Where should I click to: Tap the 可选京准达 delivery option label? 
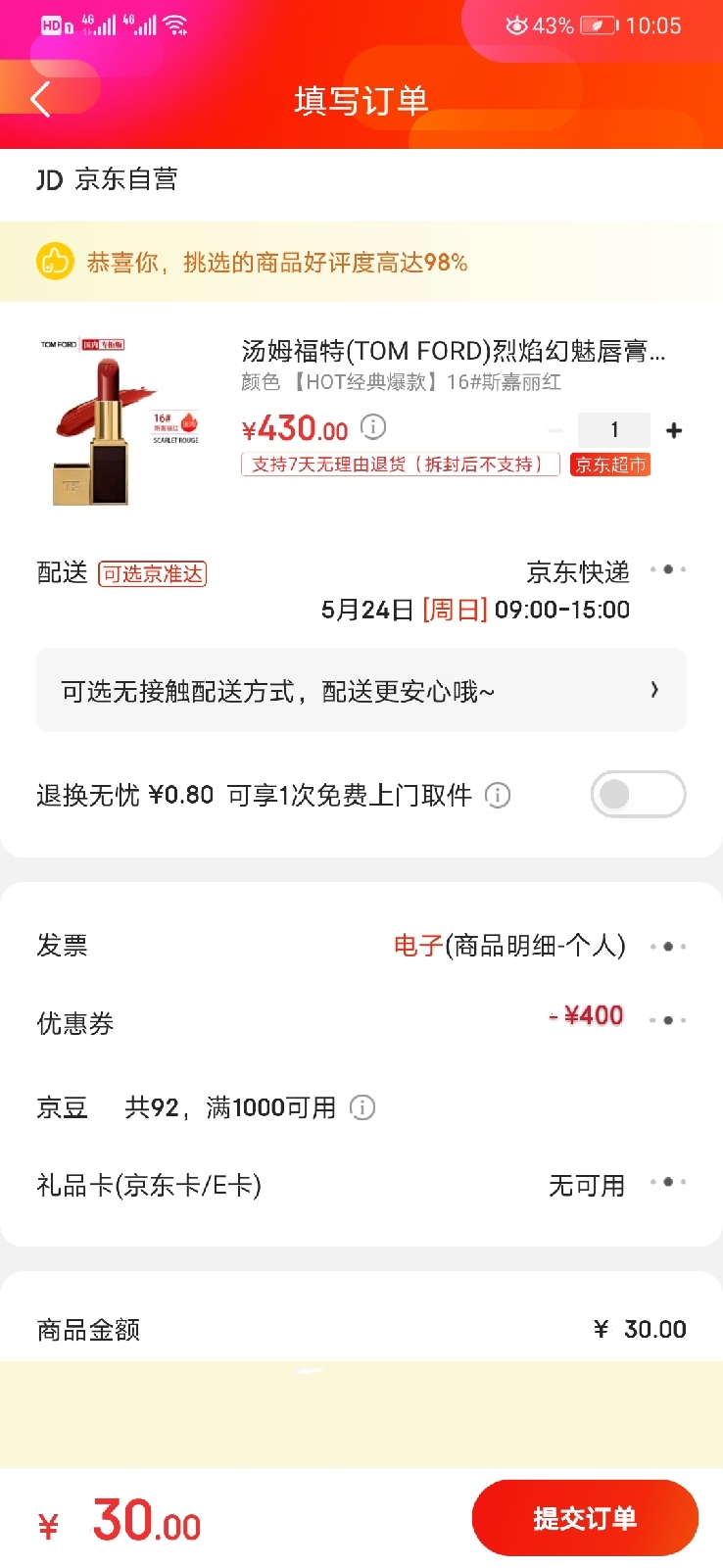(x=152, y=573)
